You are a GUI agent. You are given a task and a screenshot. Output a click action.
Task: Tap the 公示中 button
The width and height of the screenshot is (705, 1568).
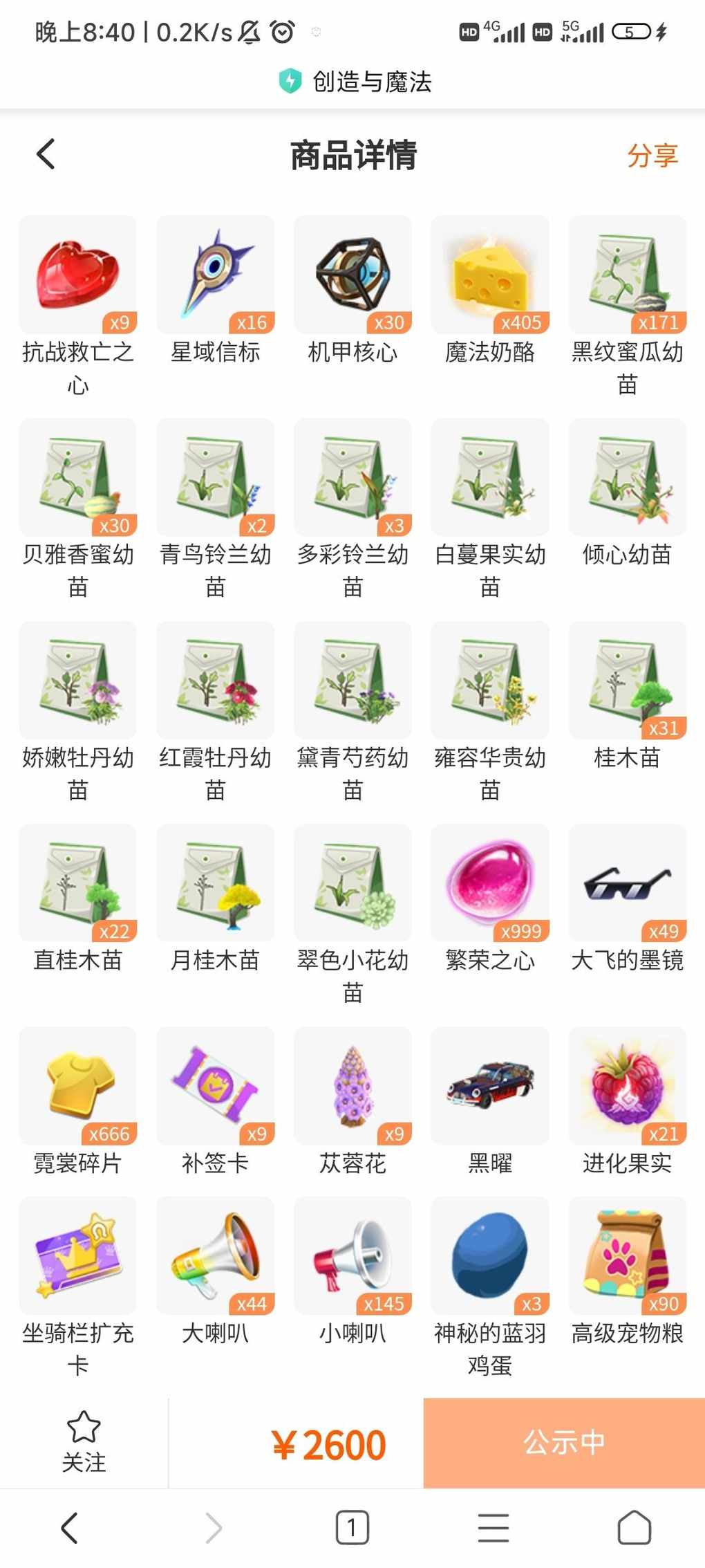pos(564,1443)
